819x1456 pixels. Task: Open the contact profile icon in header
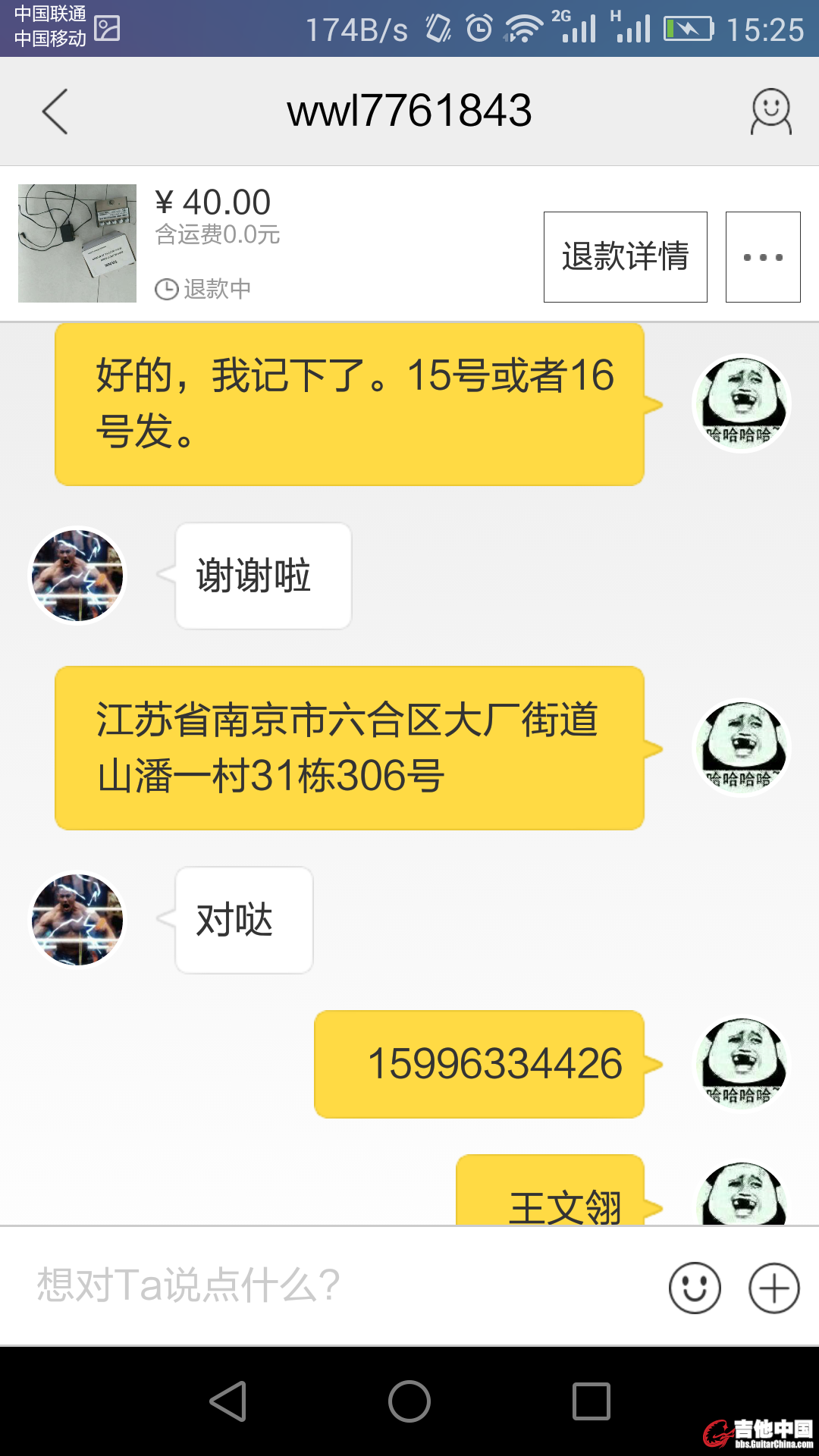(770, 112)
